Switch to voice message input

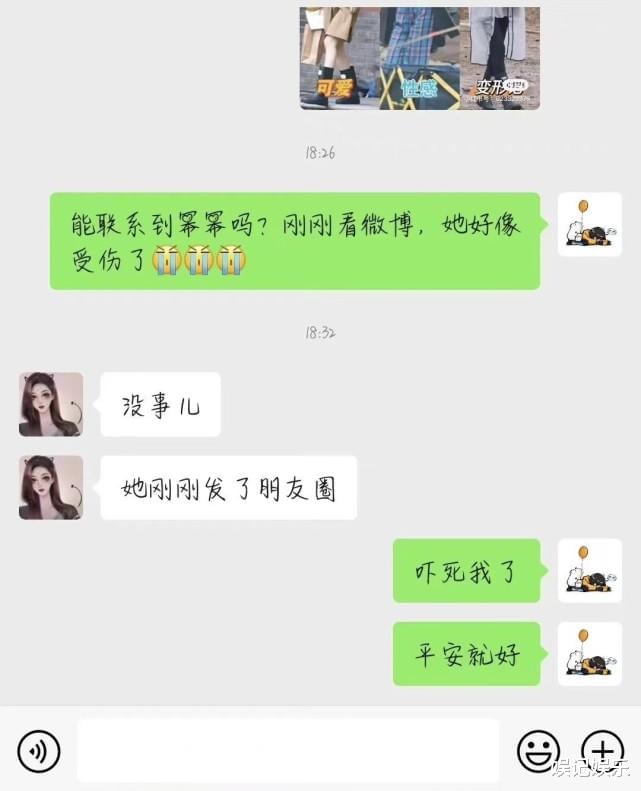pyautogui.click(x=39, y=750)
